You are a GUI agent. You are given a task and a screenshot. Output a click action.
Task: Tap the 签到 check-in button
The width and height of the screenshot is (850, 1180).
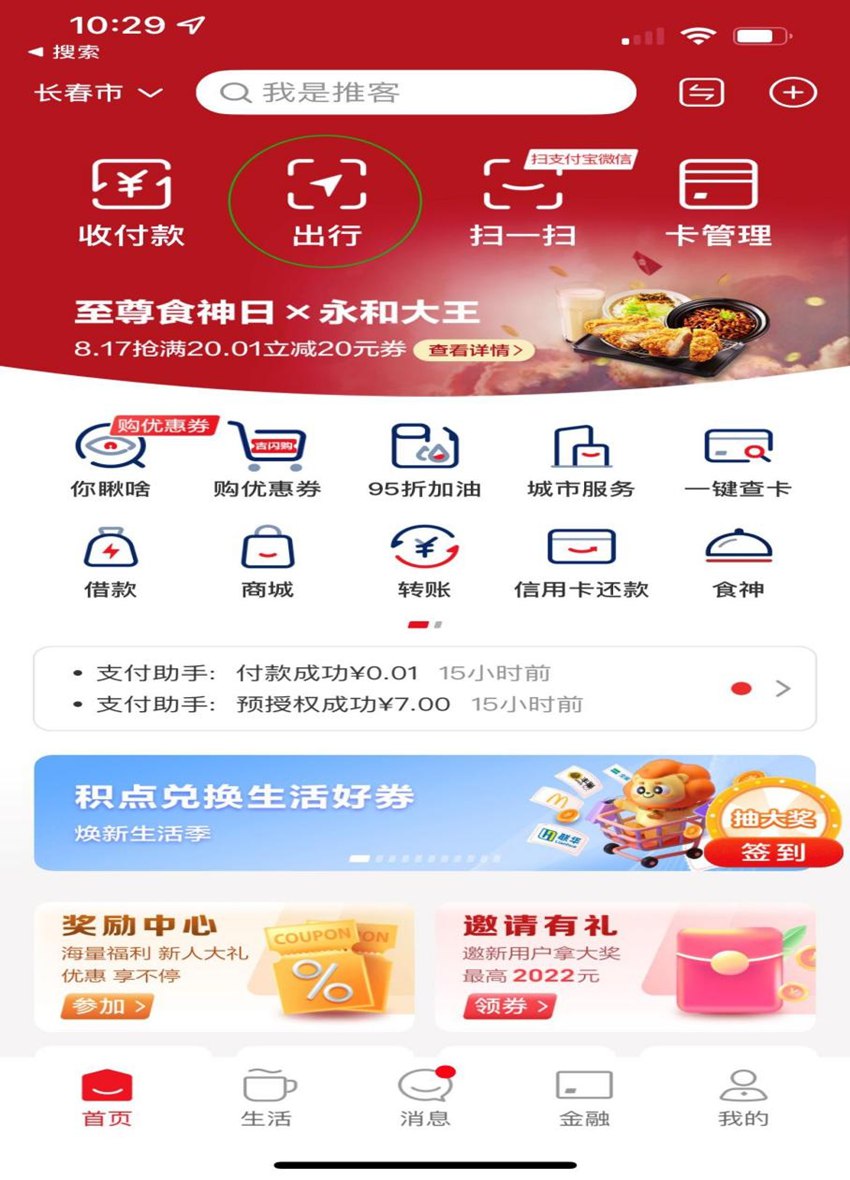click(x=772, y=853)
